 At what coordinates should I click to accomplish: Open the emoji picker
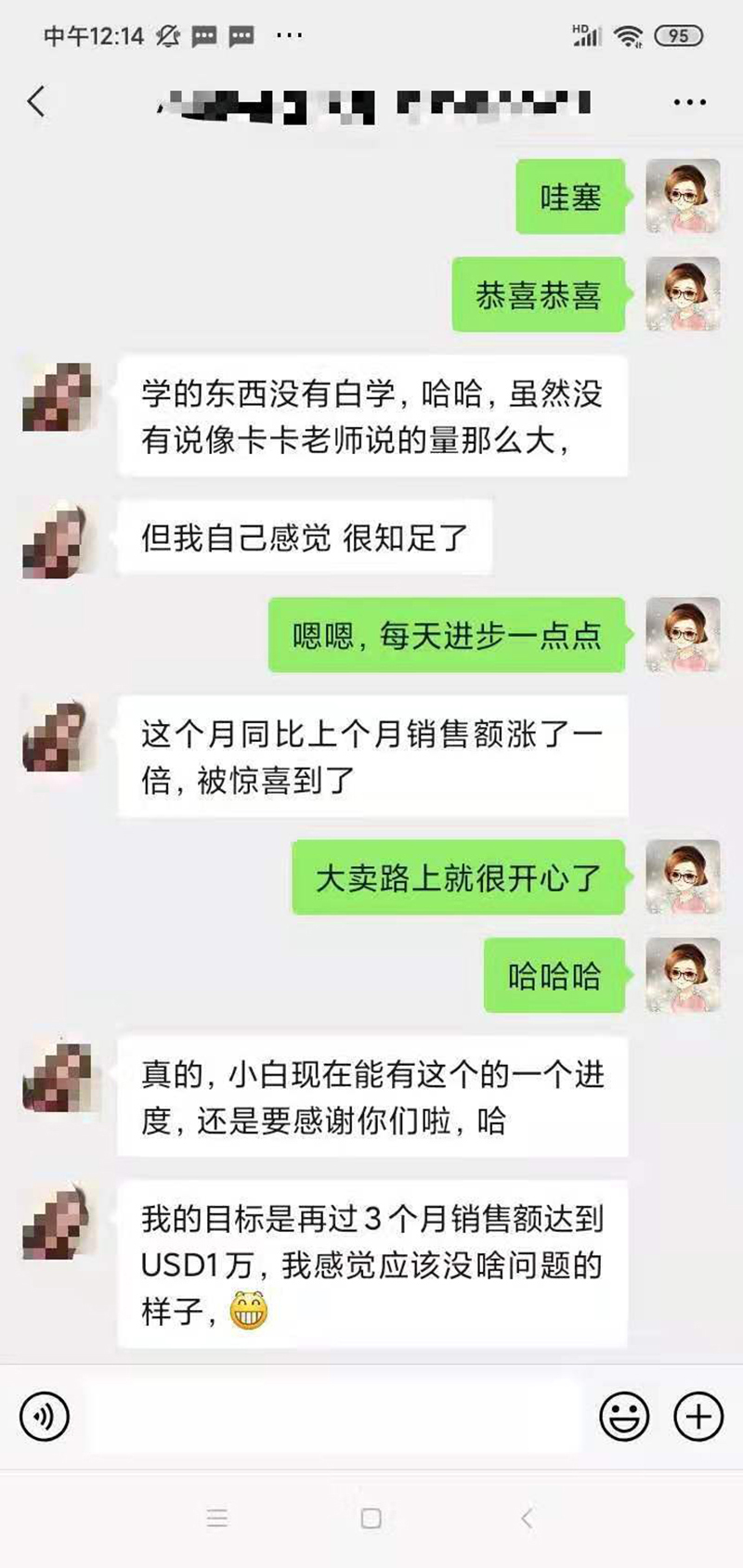[x=624, y=1417]
